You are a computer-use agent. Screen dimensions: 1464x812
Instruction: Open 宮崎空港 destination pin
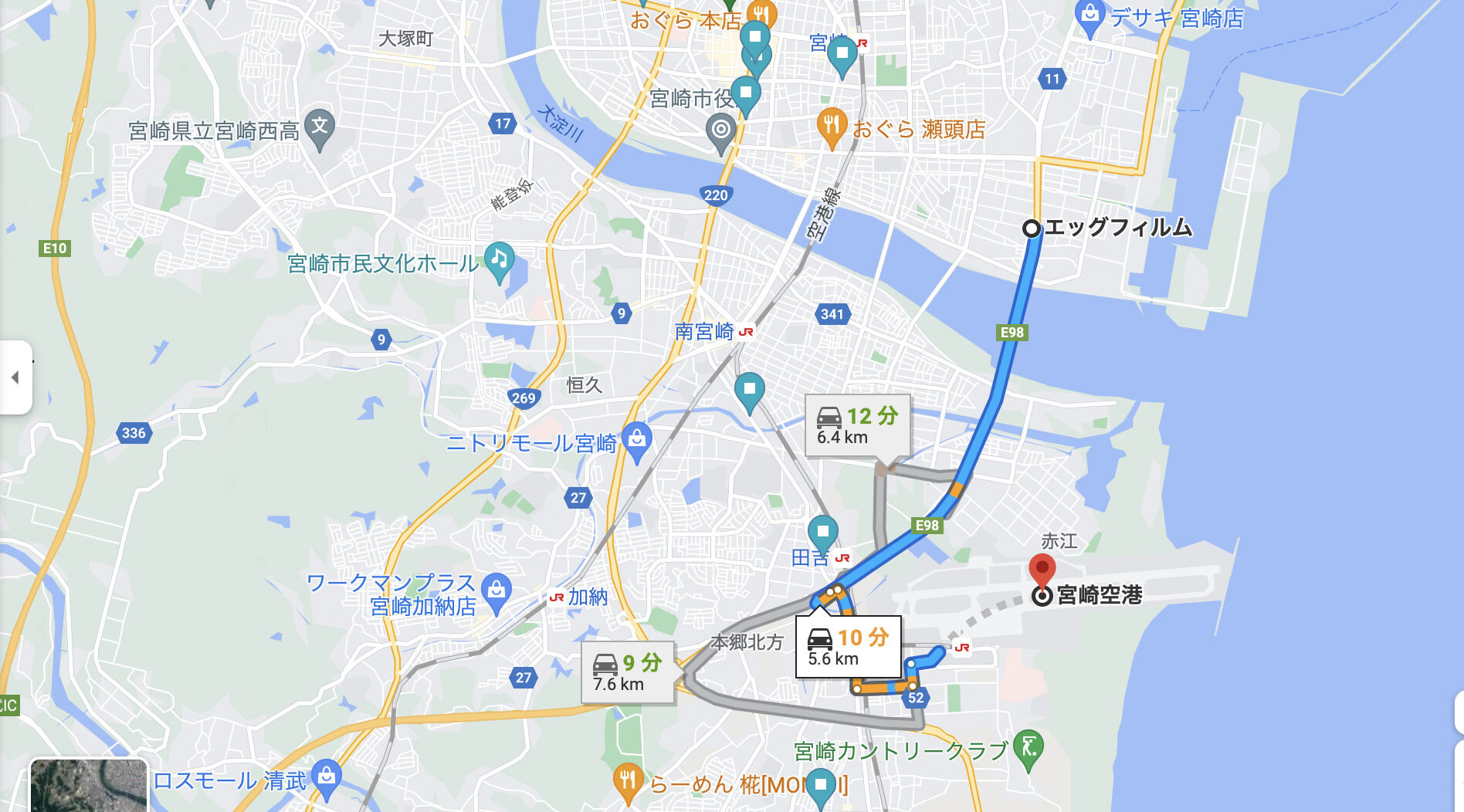click(1042, 573)
